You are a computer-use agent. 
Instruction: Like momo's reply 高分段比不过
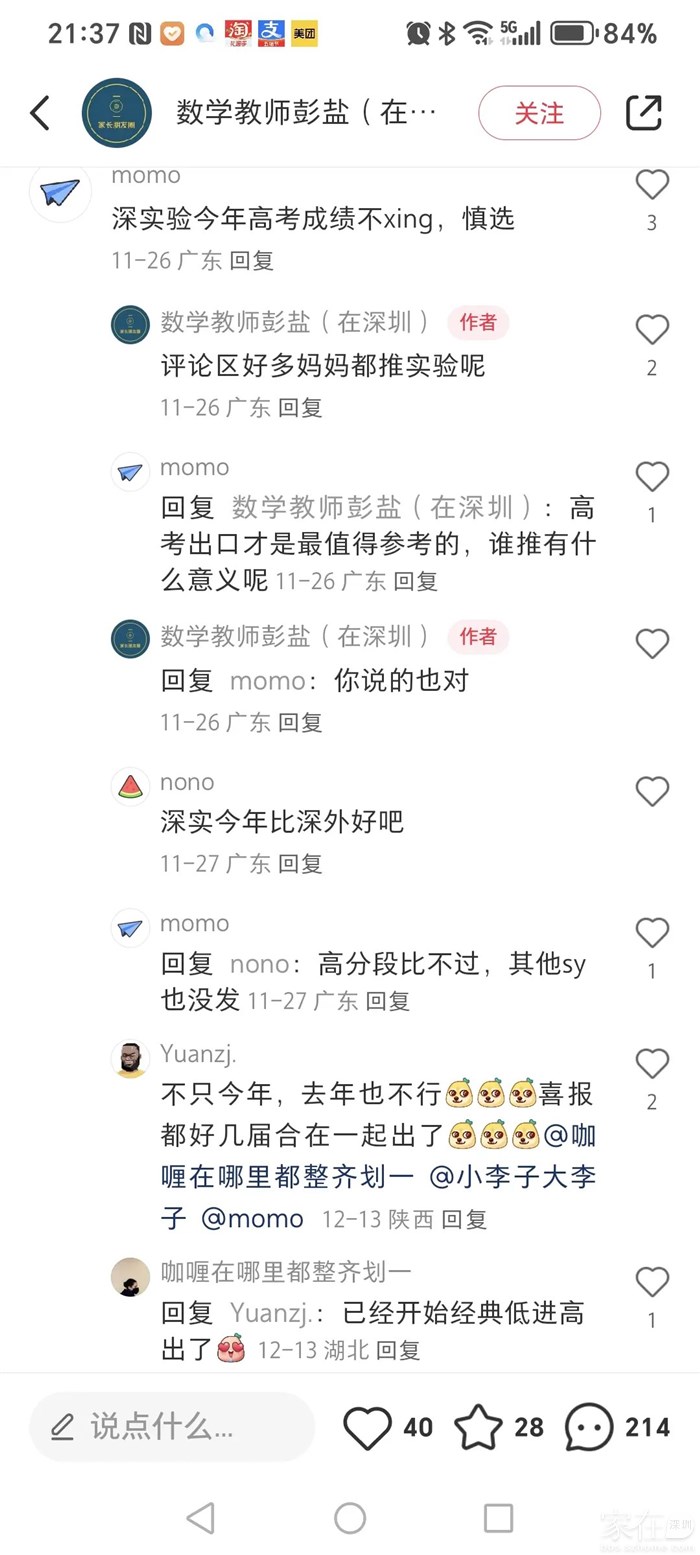pyautogui.click(x=652, y=933)
